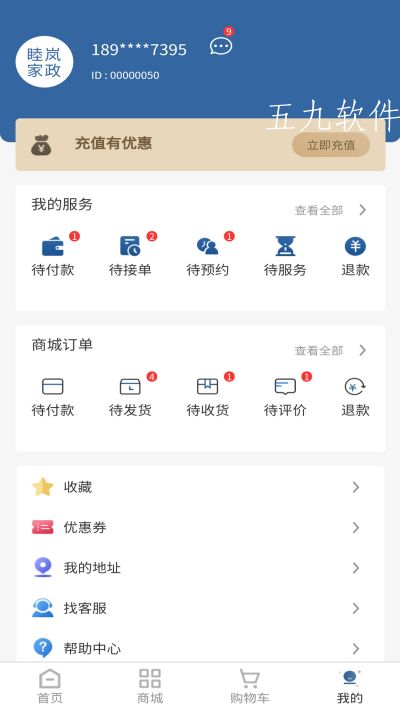Open 帮助中心
Viewport: 400px width, 711px height.
tap(200, 648)
